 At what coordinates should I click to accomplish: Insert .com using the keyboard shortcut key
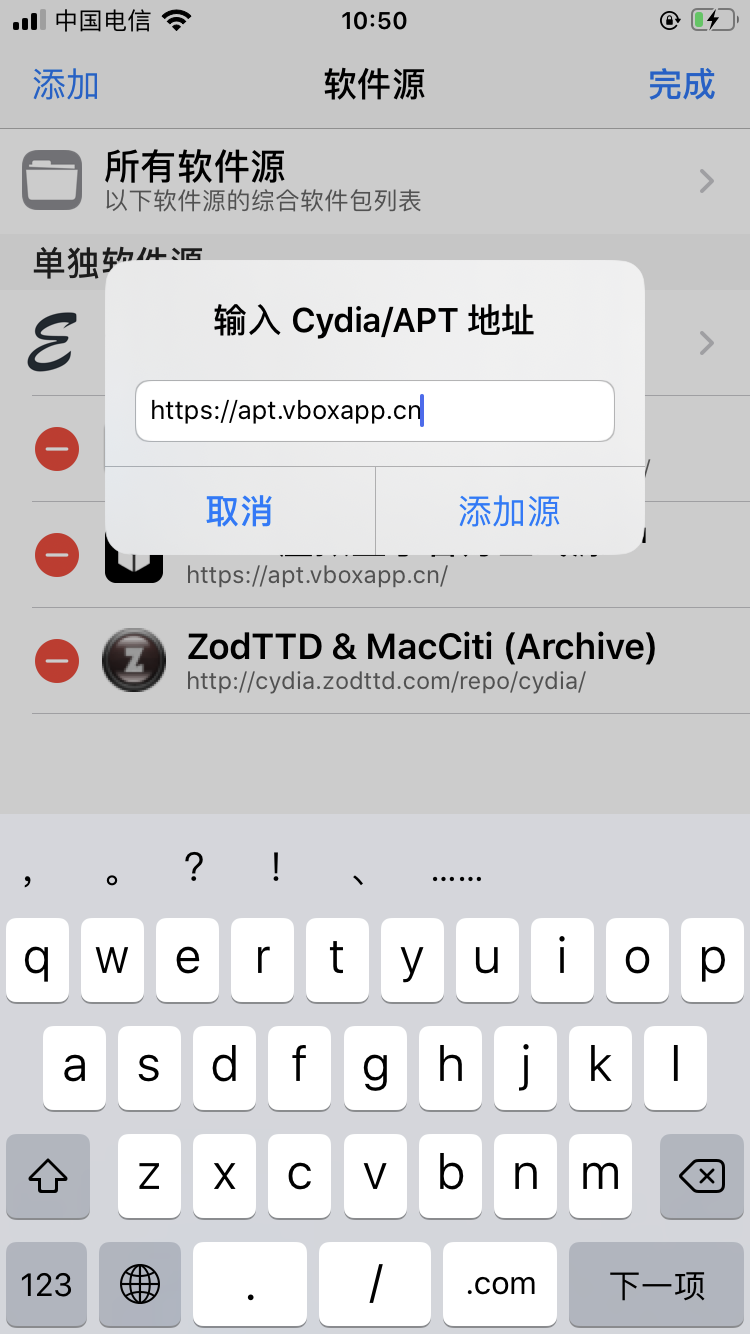click(x=500, y=1284)
